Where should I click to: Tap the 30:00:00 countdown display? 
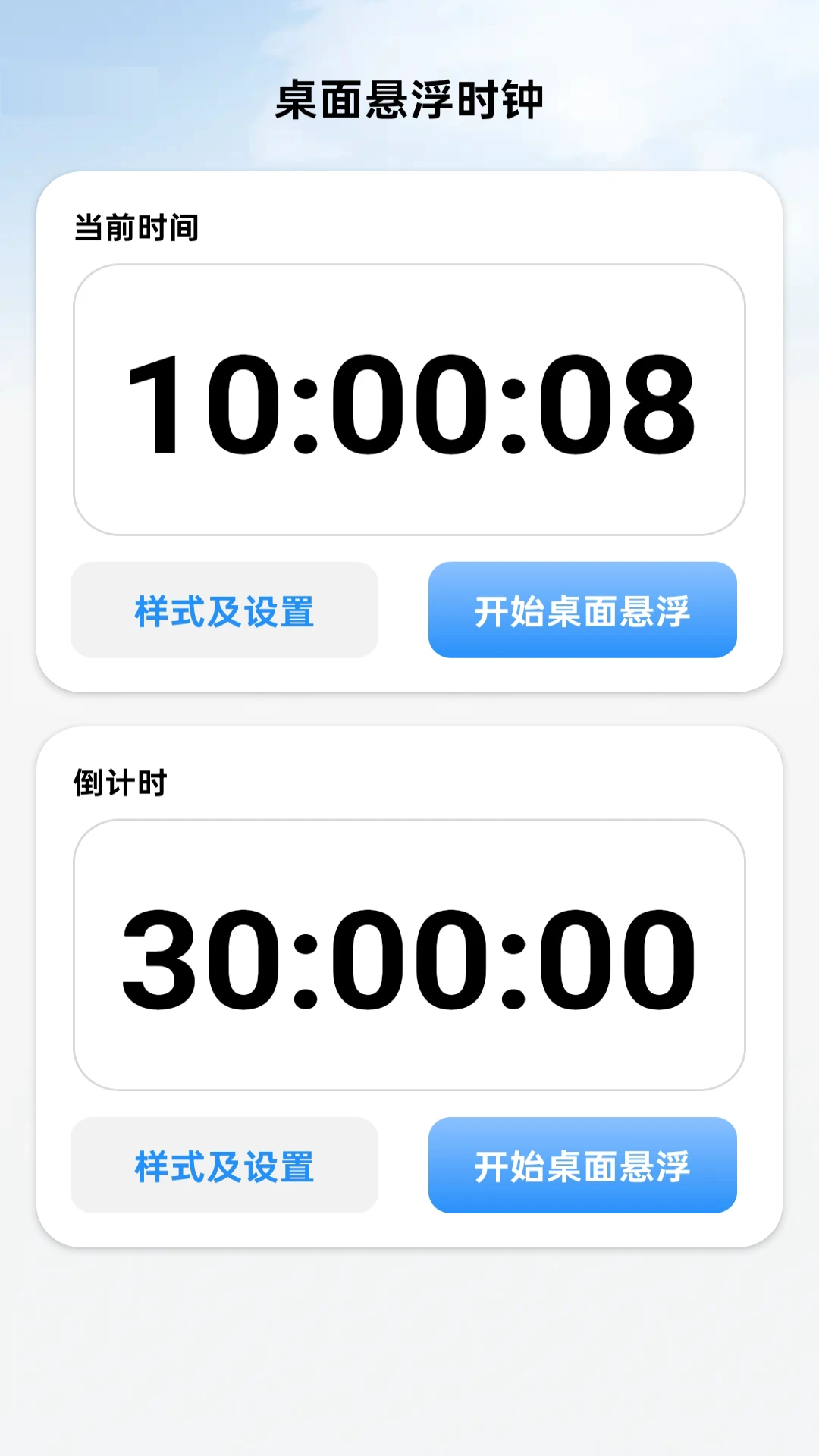pyautogui.click(x=409, y=955)
